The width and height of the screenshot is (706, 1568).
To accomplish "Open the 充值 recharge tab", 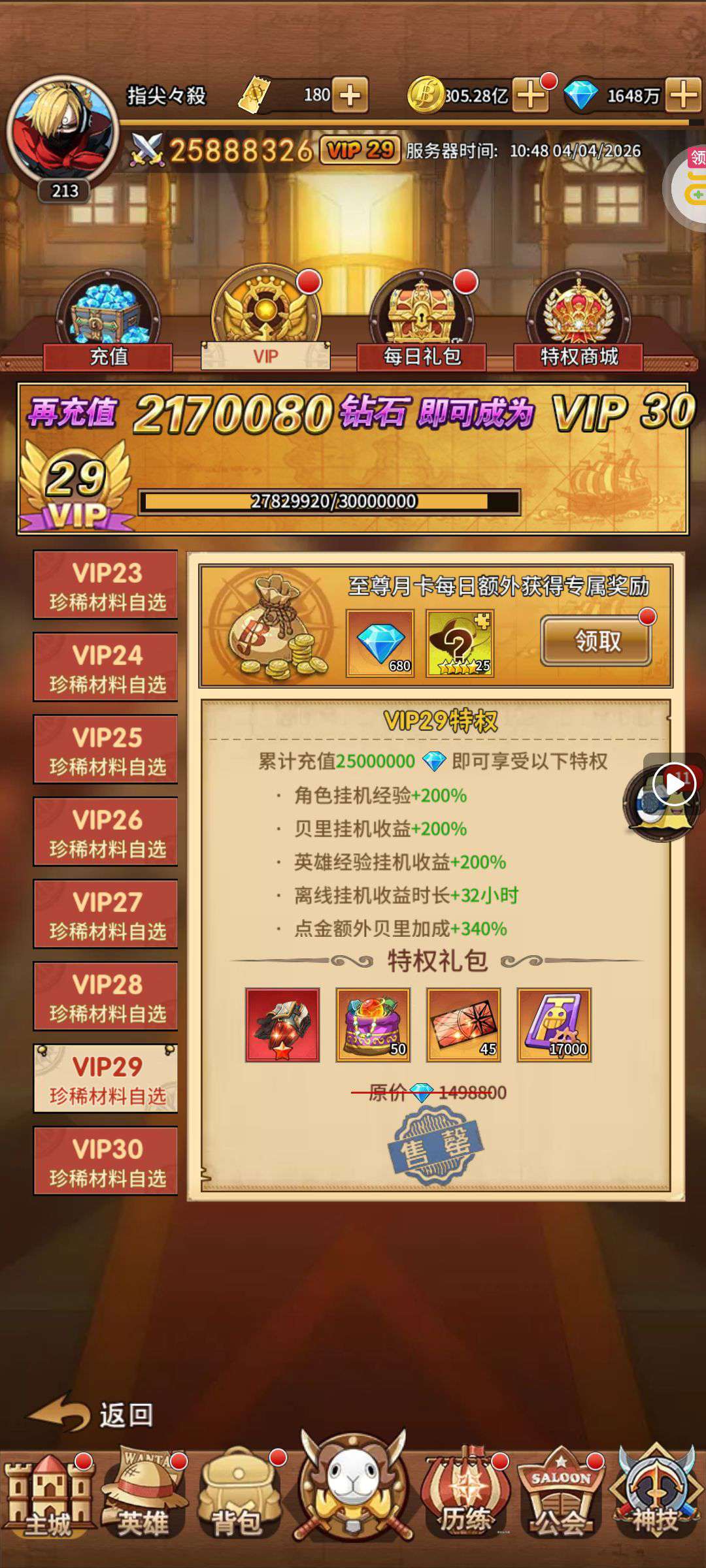I will [108, 327].
